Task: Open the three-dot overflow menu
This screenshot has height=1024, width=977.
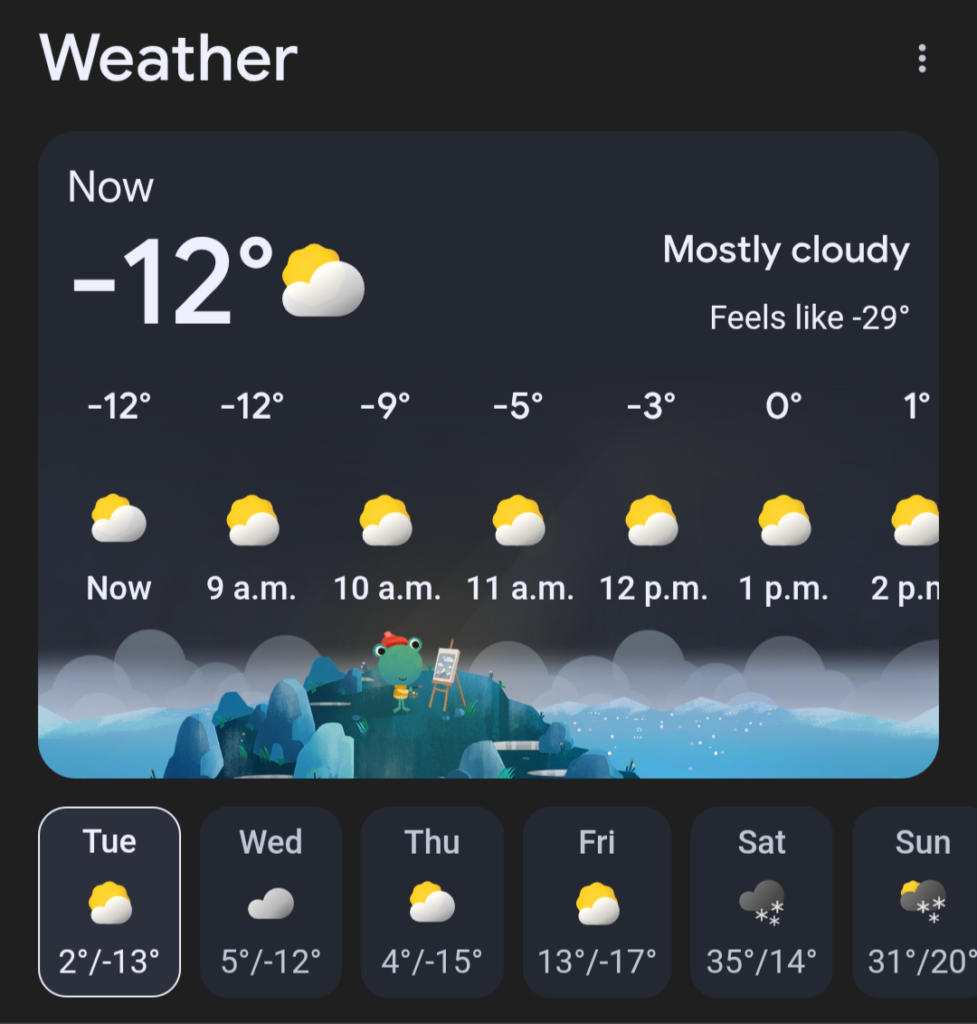Action: click(x=921, y=59)
